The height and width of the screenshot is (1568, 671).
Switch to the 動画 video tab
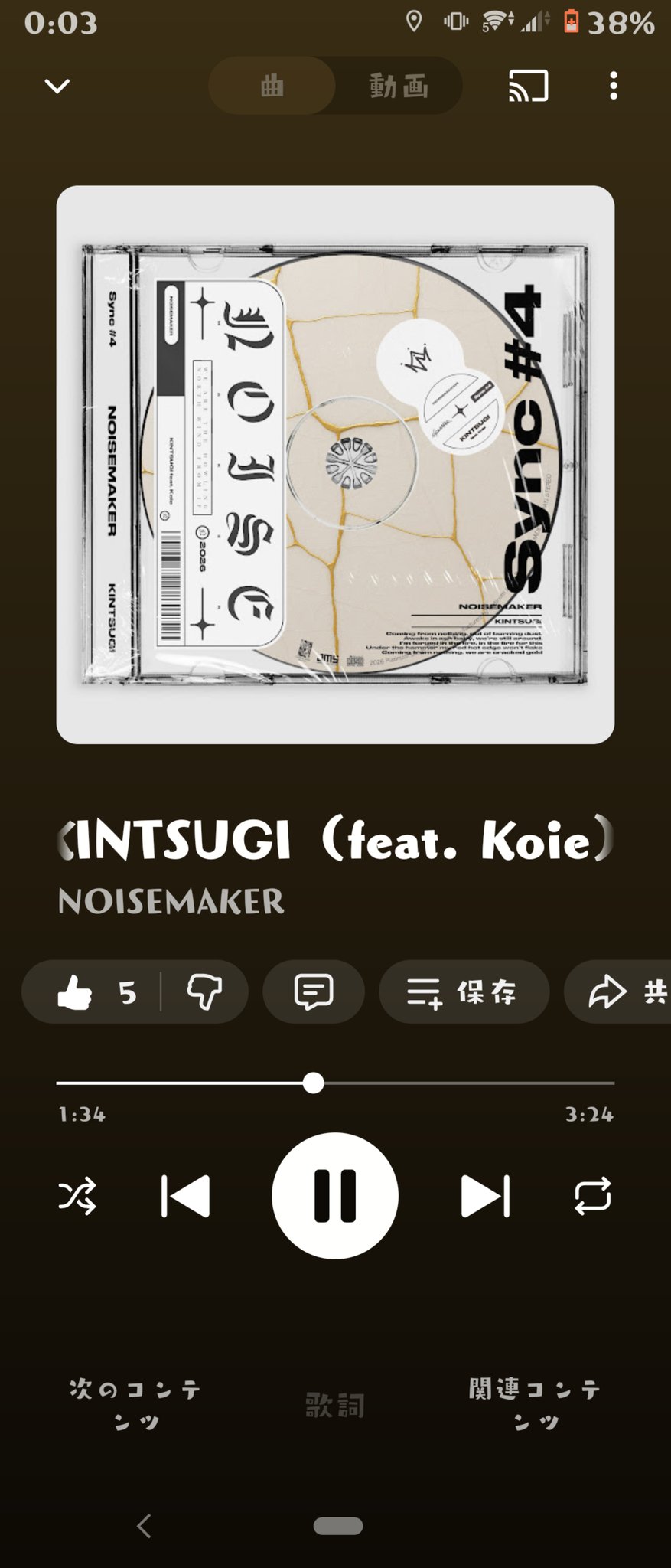click(399, 86)
